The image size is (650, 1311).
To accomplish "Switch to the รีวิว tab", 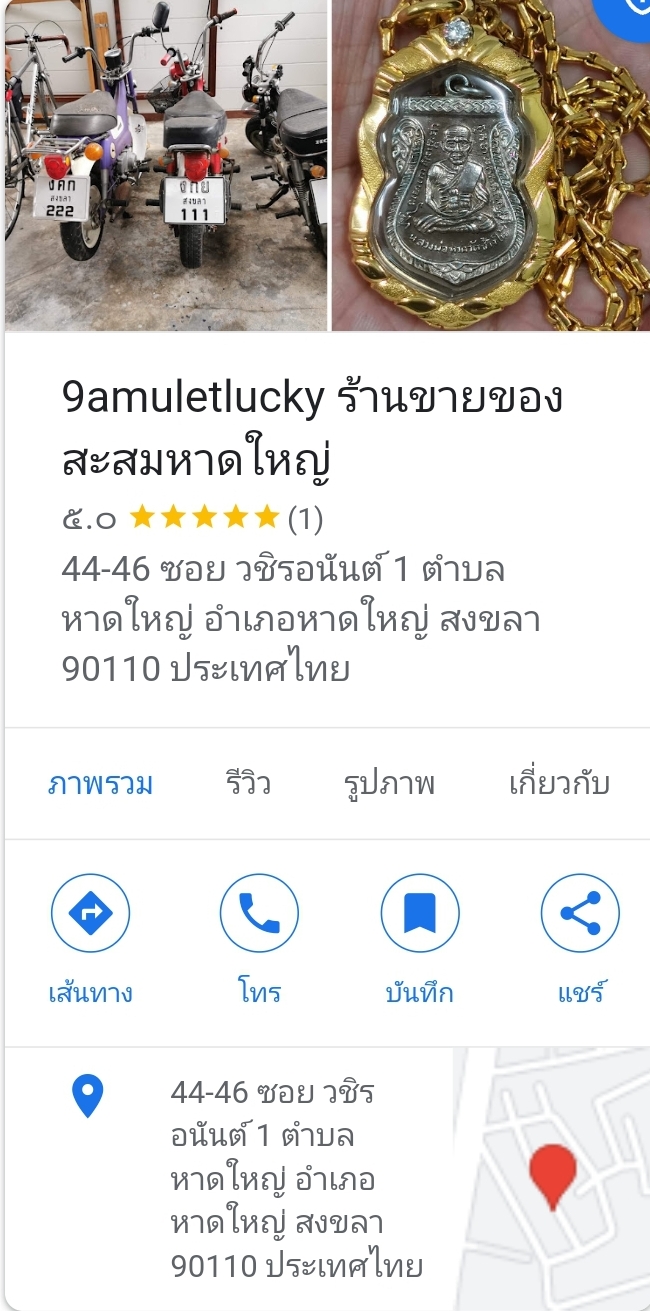I will pyautogui.click(x=248, y=784).
